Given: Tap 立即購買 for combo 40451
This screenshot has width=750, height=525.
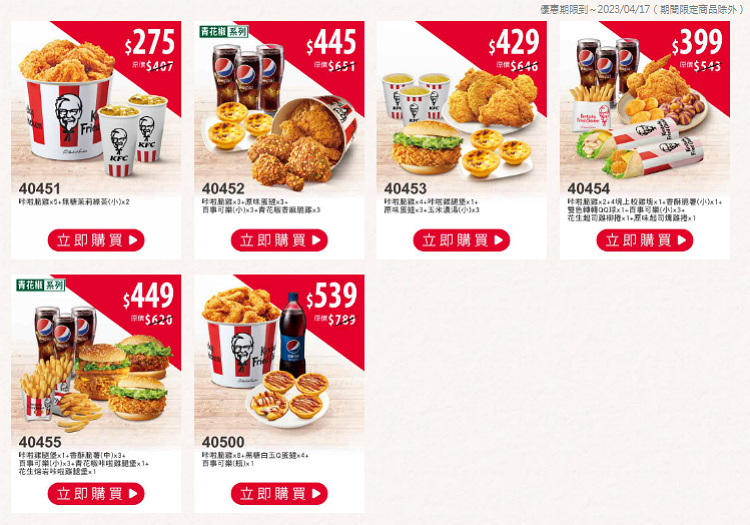Looking at the screenshot, I should pyautogui.click(x=96, y=240).
